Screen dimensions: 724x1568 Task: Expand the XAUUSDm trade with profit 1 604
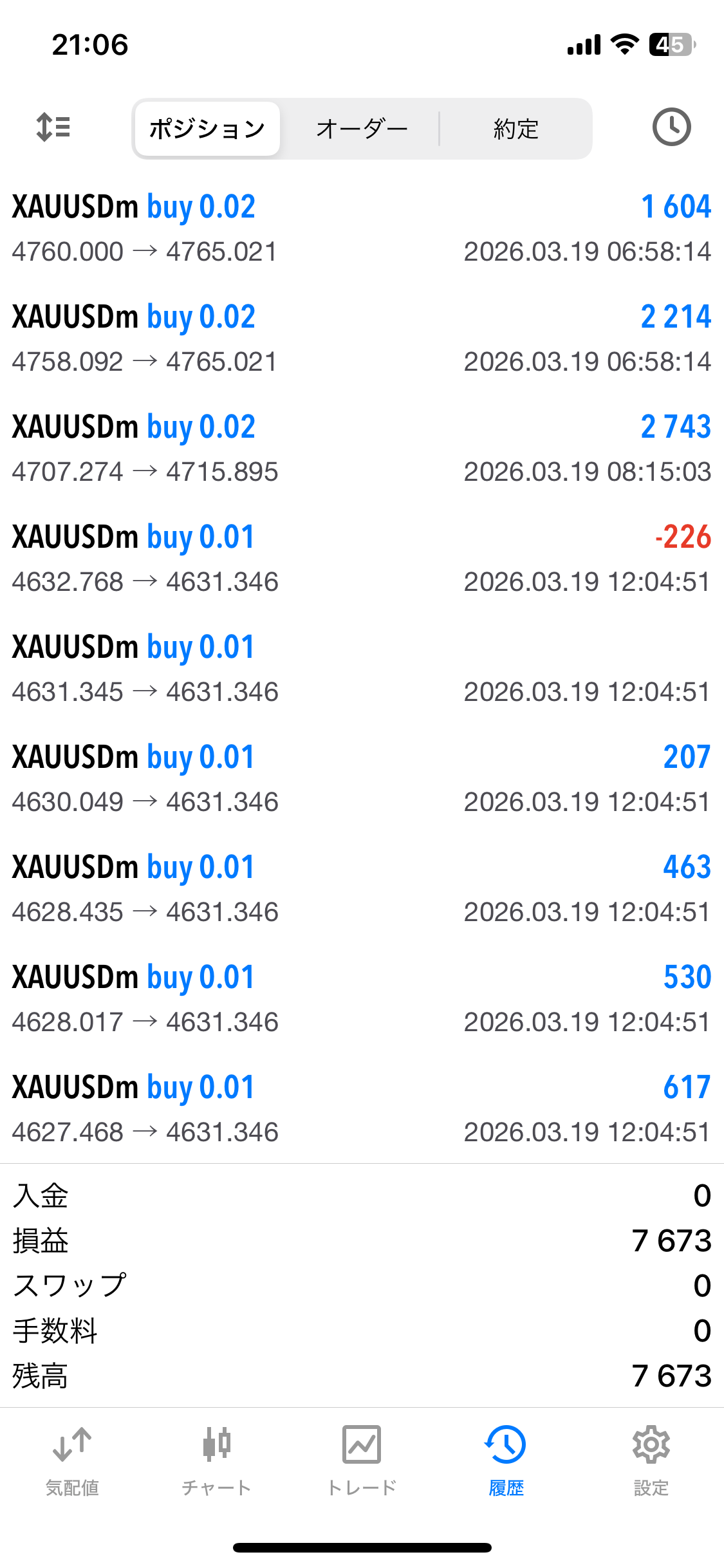[x=362, y=229]
